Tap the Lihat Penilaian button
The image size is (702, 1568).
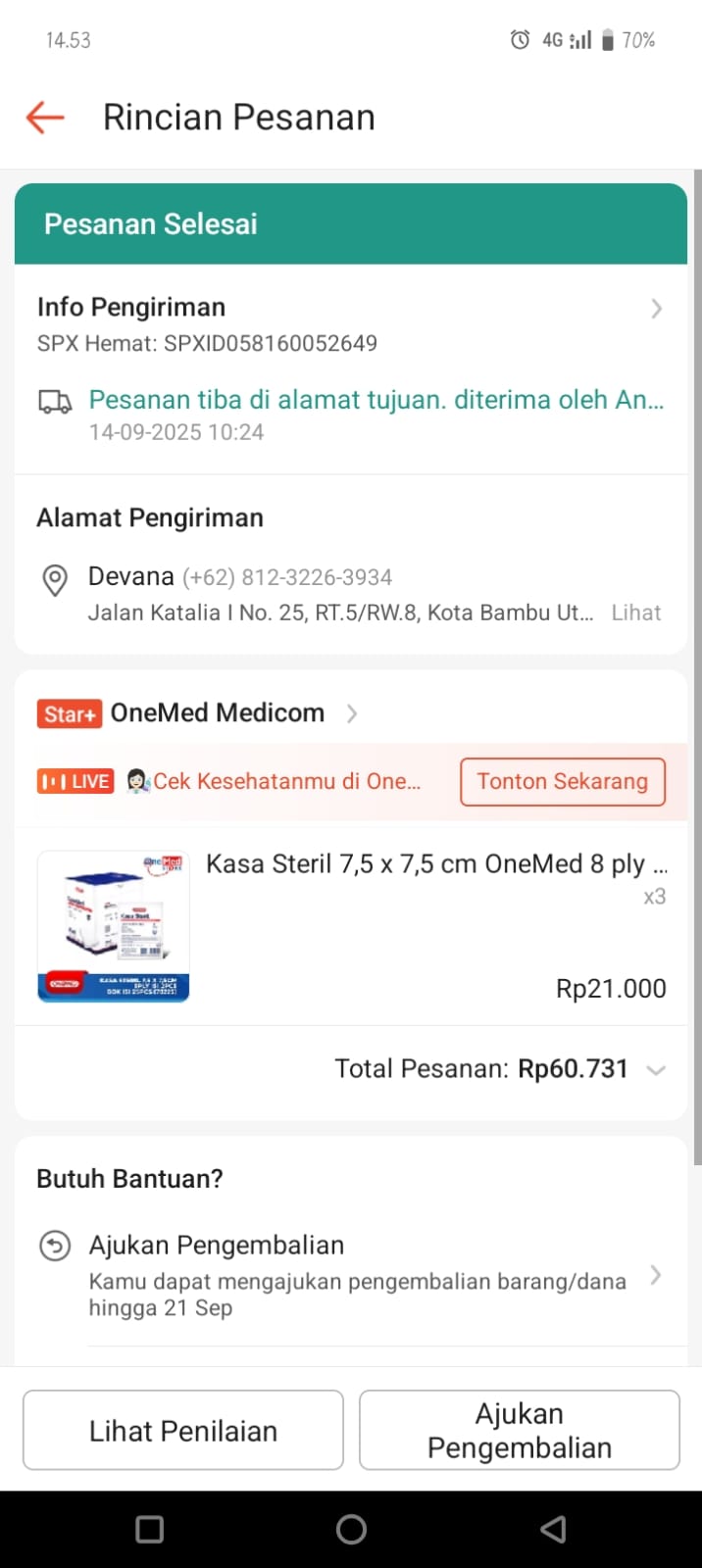coord(183,1431)
